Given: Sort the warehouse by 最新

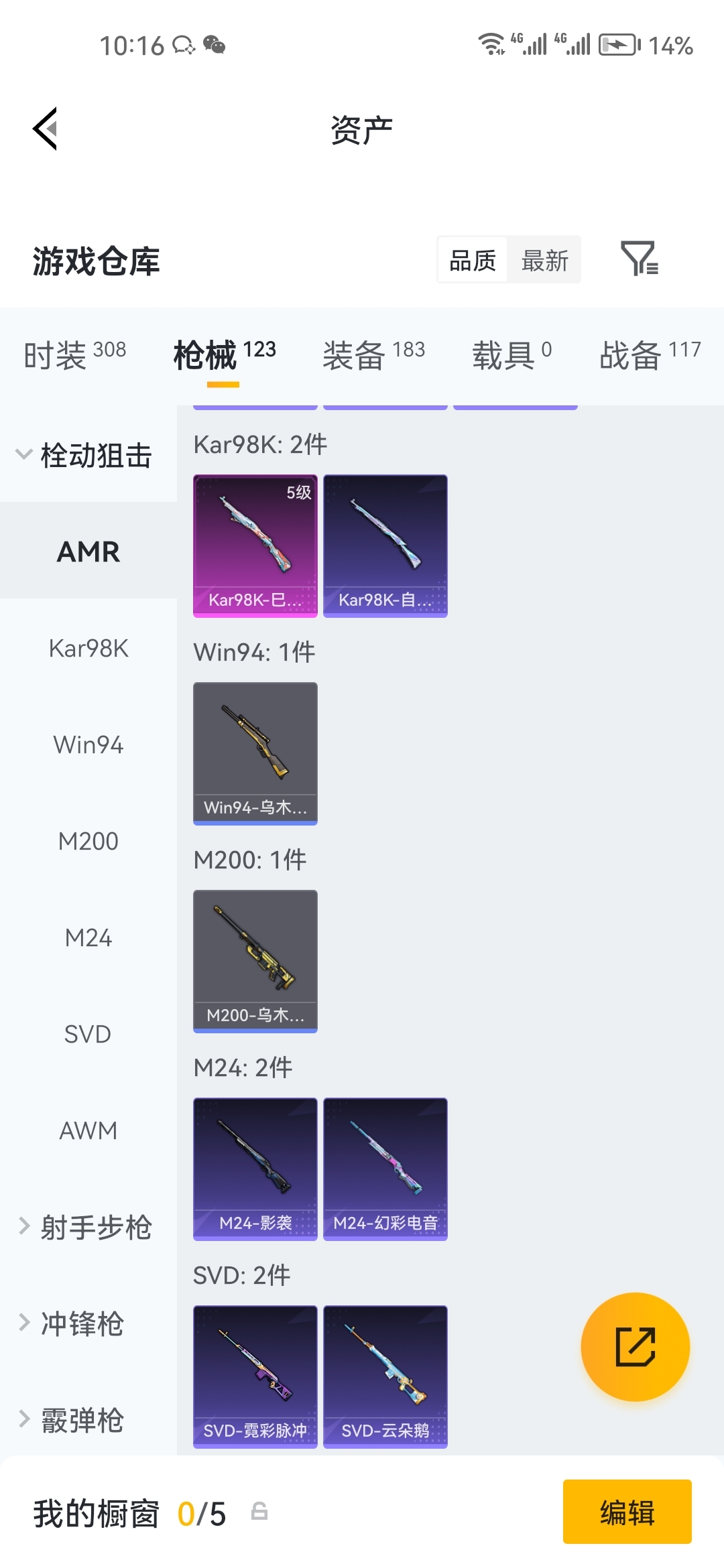Looking at the screenshot, I should [x=544, y=260].
